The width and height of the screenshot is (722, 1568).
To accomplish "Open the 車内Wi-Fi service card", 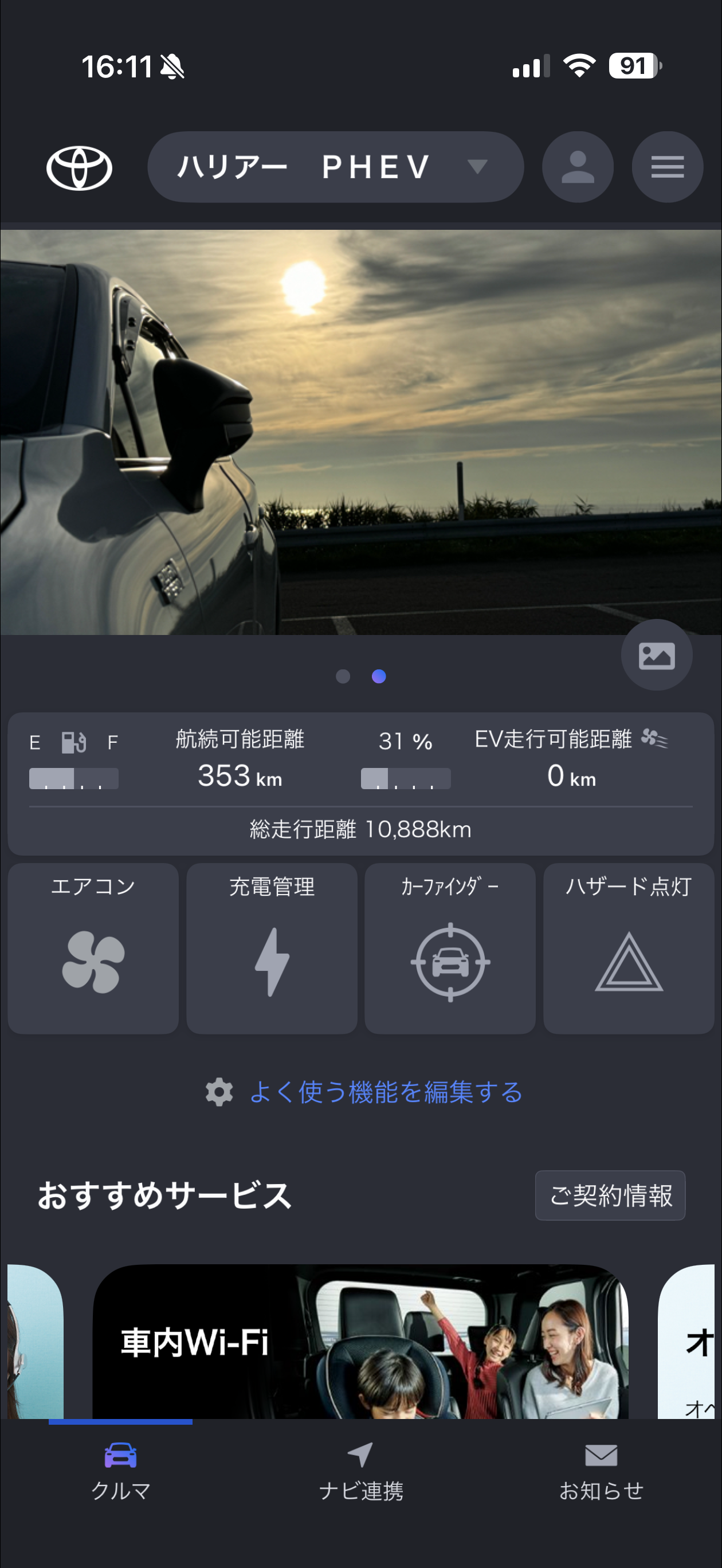I will click(x=360, y=1342).
